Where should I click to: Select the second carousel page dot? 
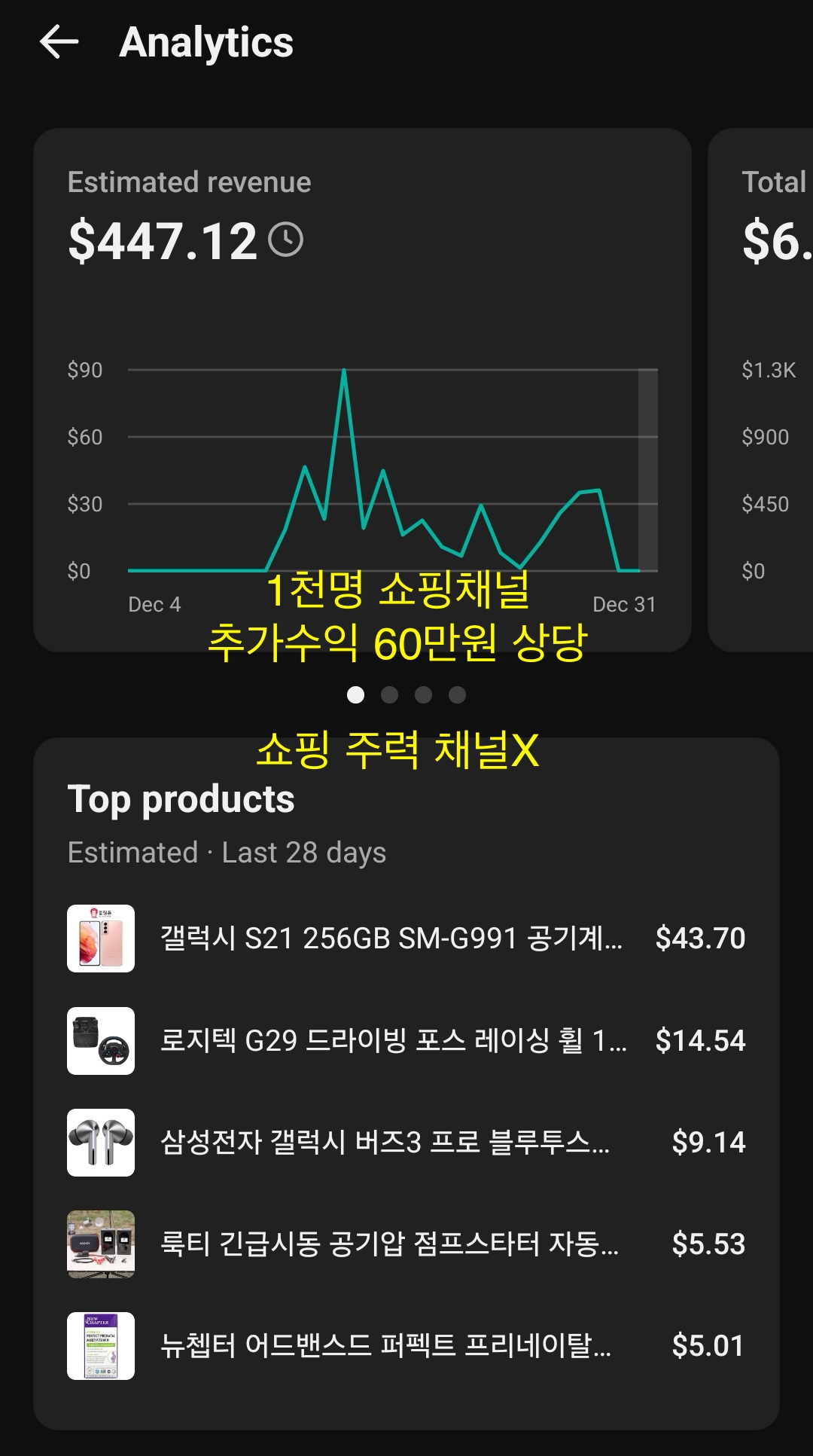coord(389,695)
